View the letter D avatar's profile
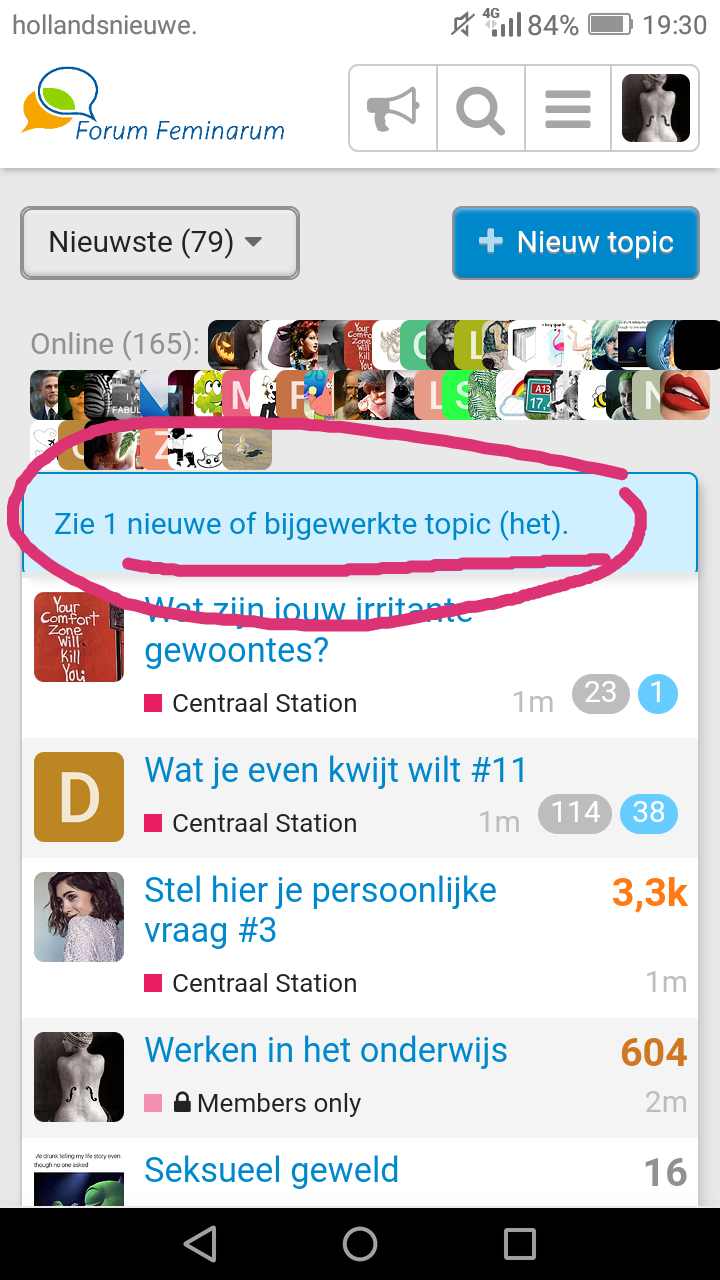 (x=79, y=797)
